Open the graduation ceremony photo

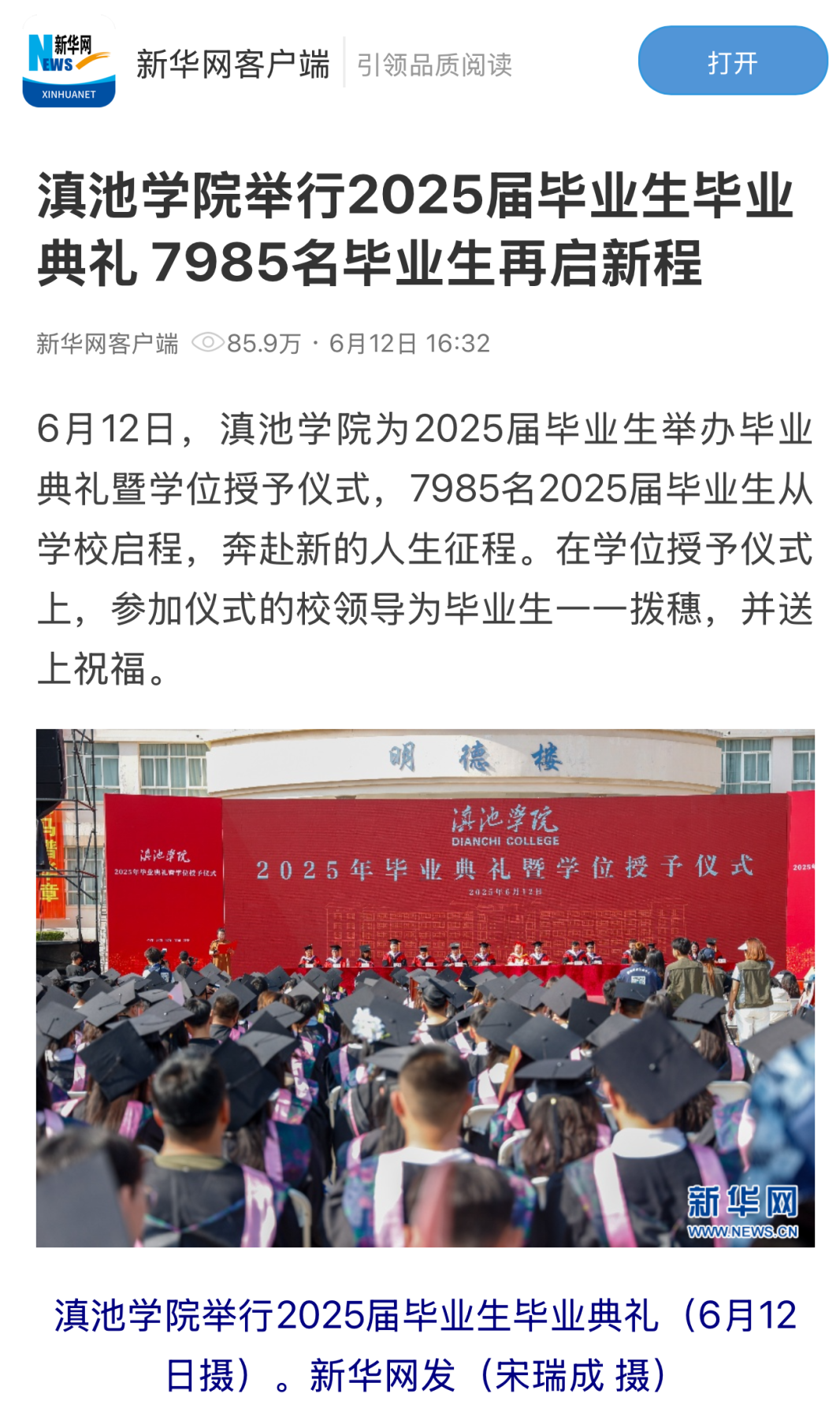425,987
